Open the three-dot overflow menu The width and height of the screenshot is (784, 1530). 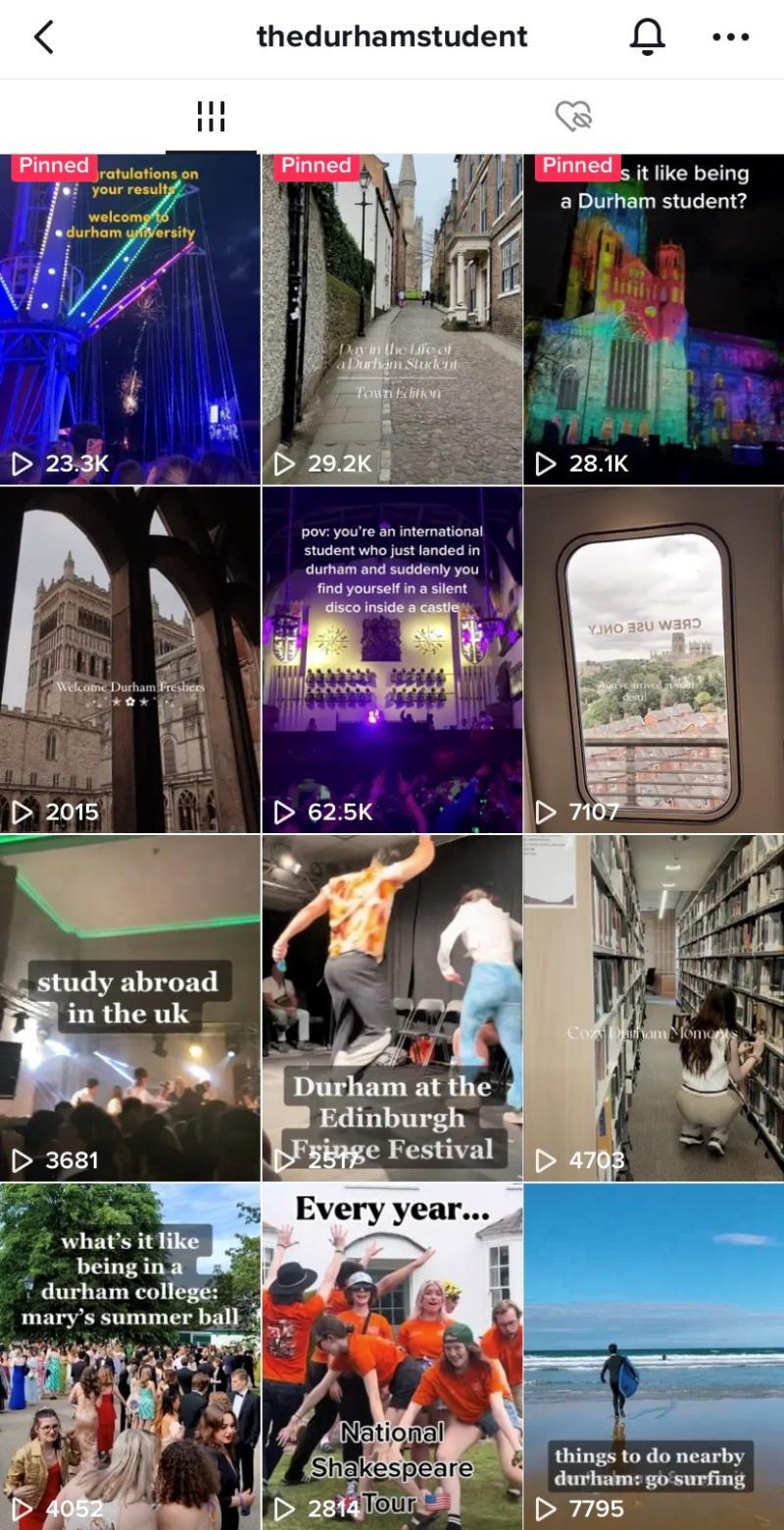point(730,37)
